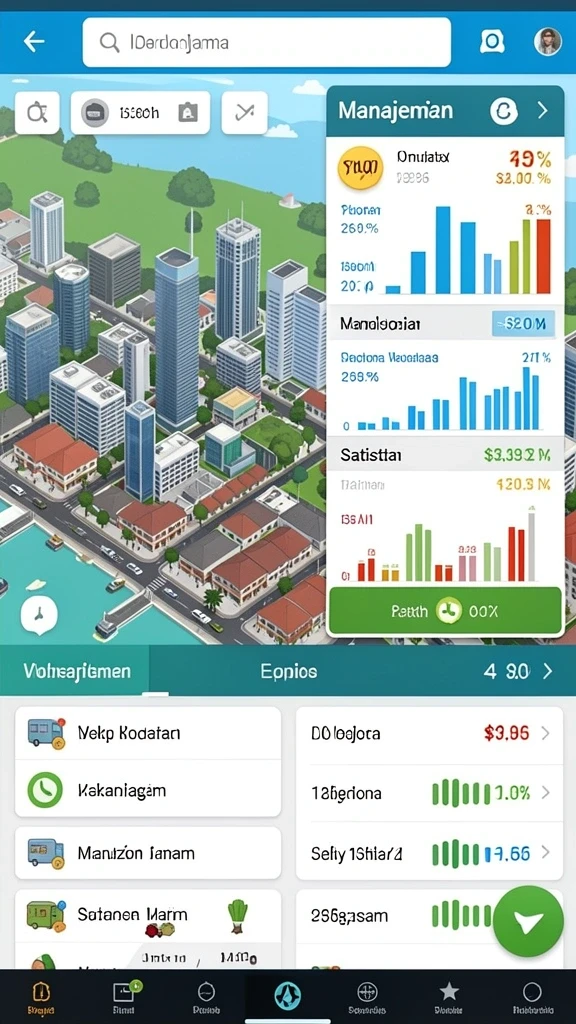Screen dimensions: 576x1024
Task: Tap the round clock button on the map
Action: pos(39,614)
